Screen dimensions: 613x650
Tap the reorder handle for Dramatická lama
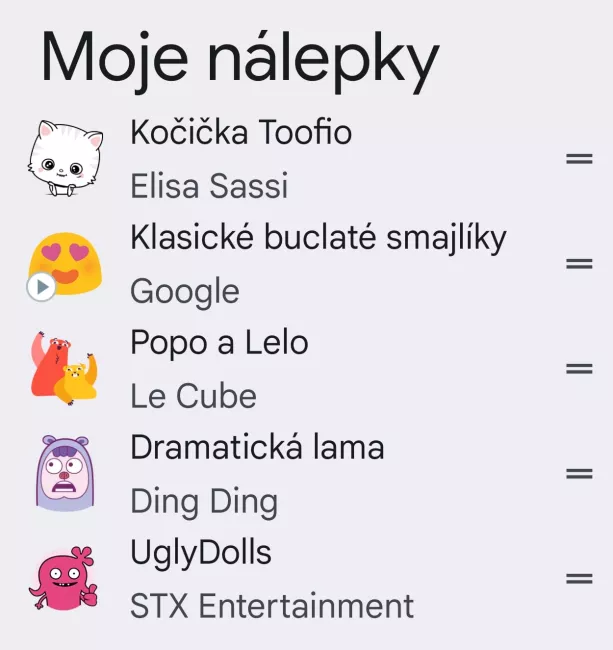(x=579, y=474)
